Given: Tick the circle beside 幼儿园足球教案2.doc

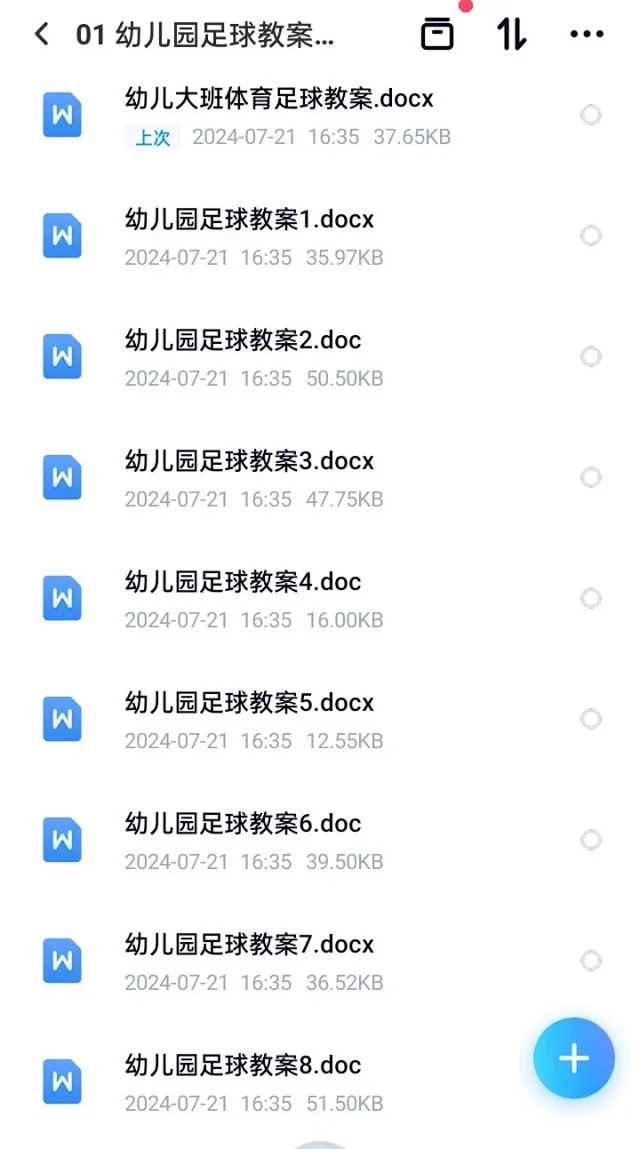Looking at the screenshot, I should (591, 357).
